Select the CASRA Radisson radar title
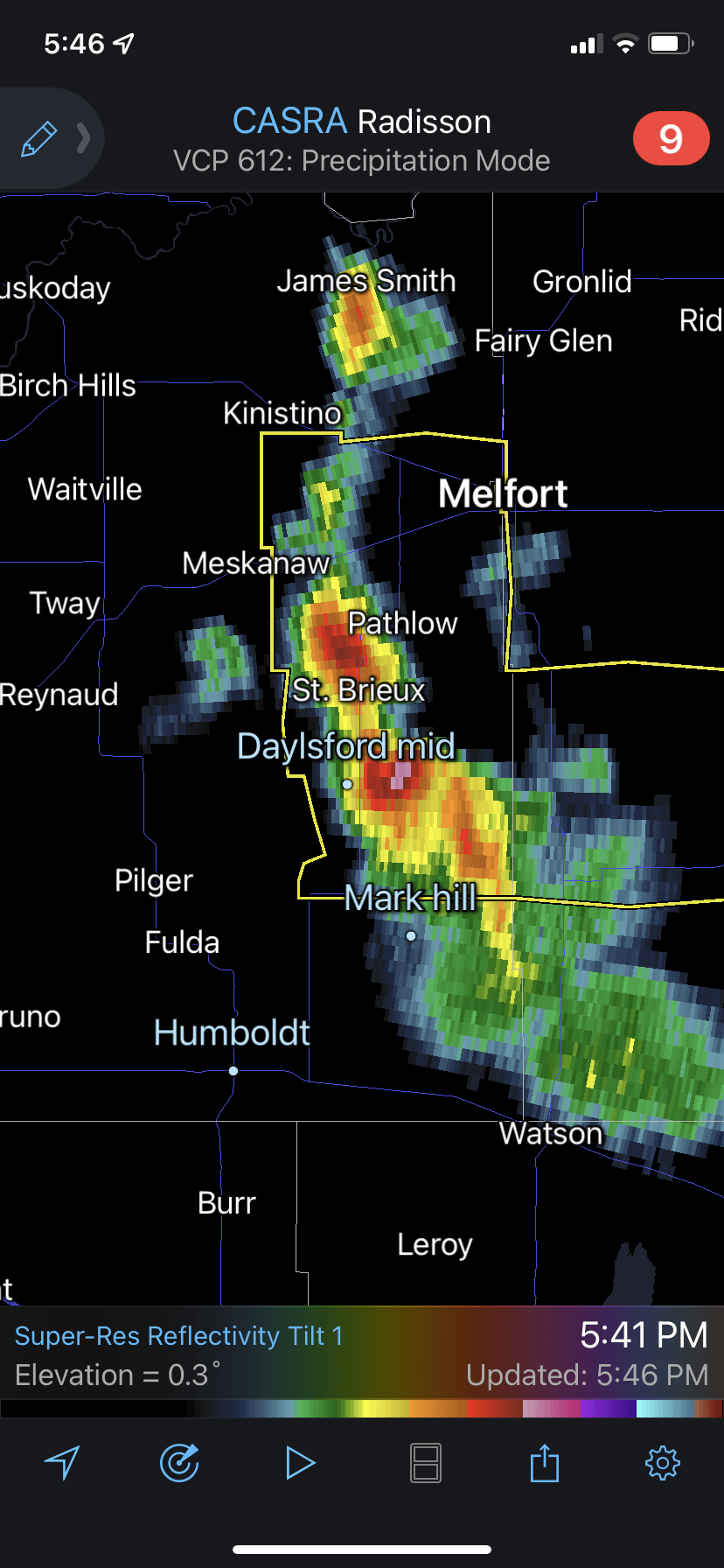This screenshot has width=724, height=1568. click(362, 122)
